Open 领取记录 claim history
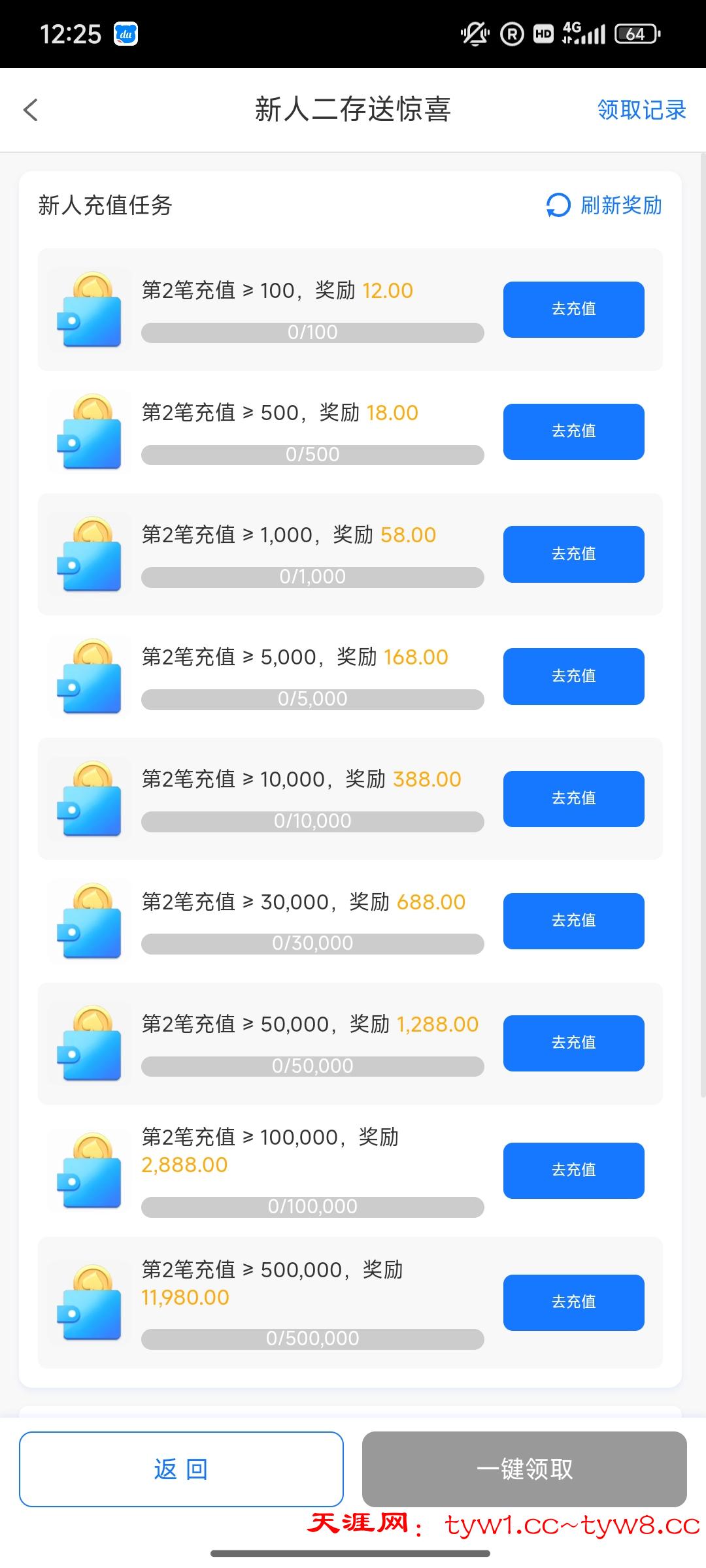 [641, 110]
